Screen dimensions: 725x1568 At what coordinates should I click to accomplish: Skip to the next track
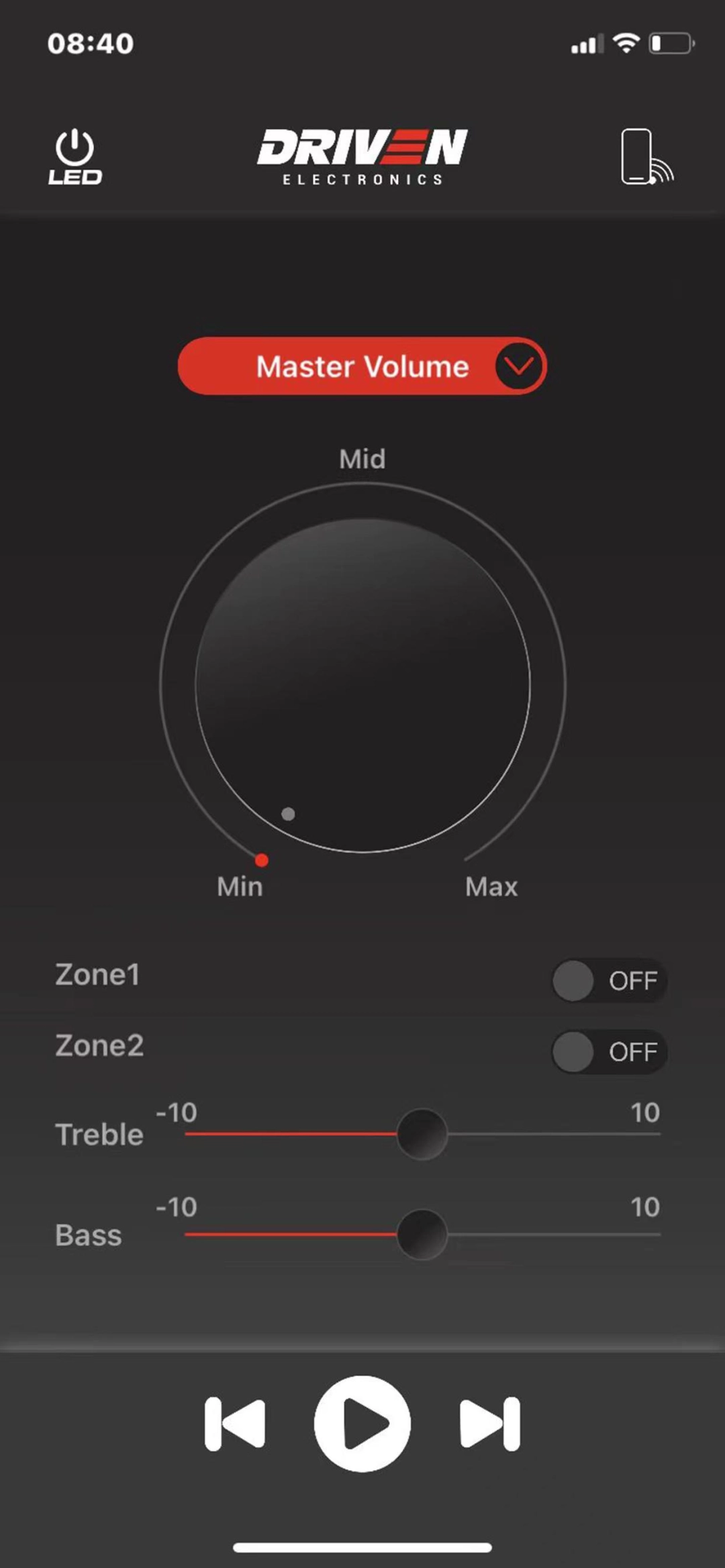coord(489,1424)
